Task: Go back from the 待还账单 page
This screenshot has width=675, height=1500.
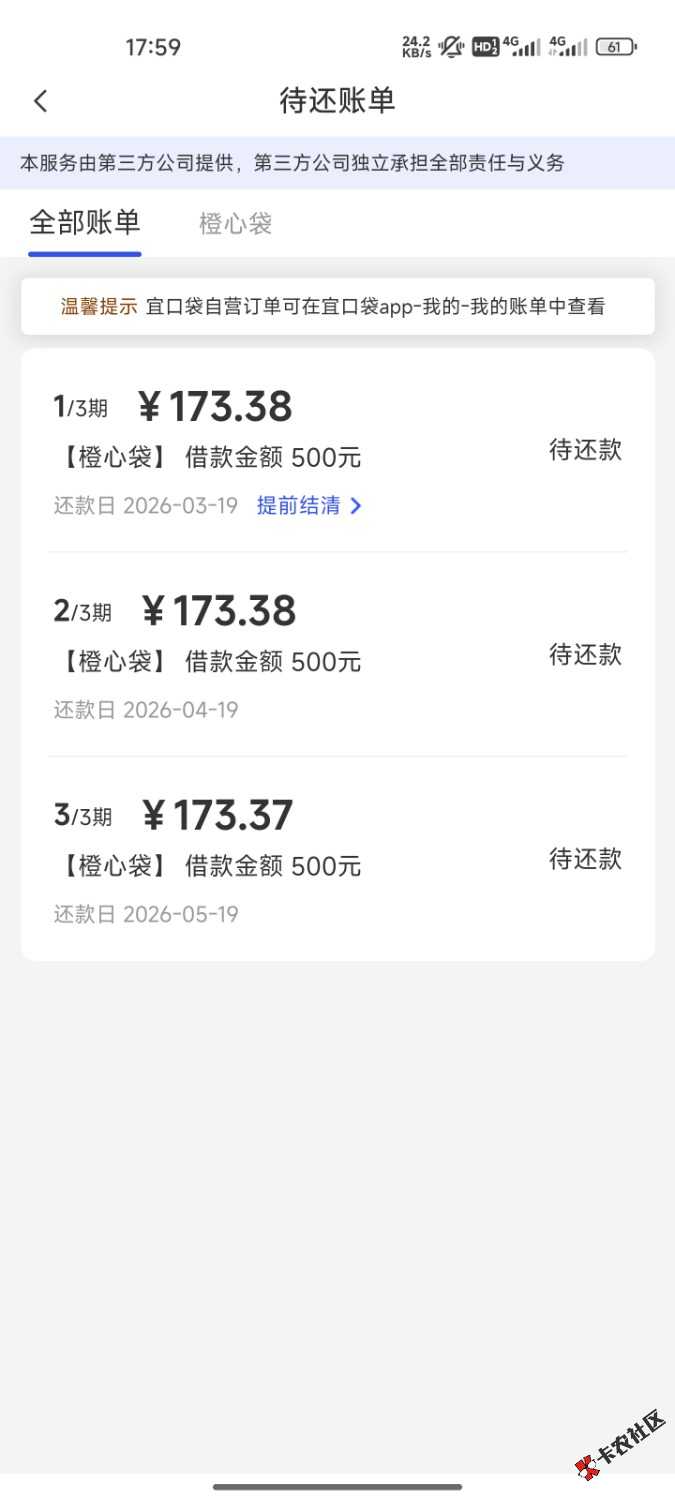Action: [x=40, y=101]
